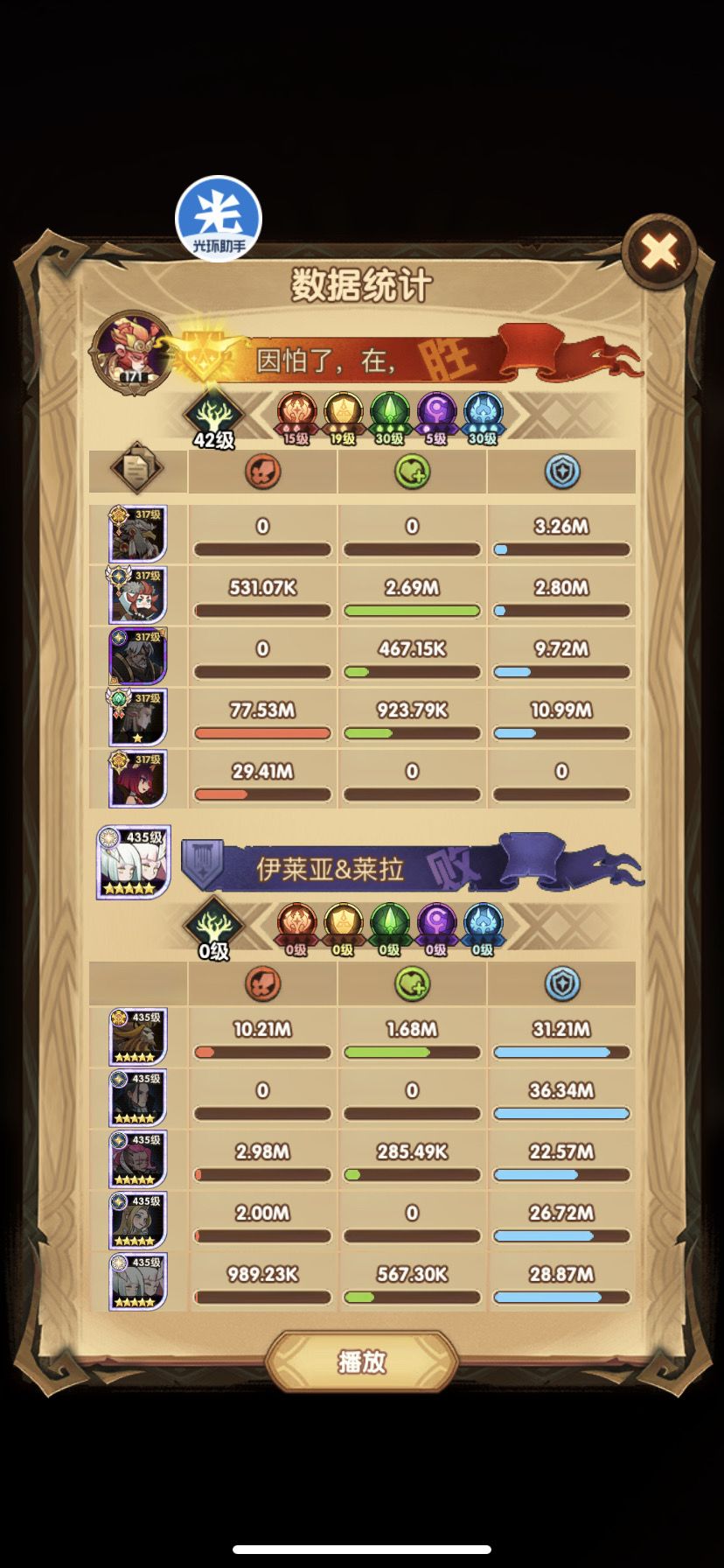Select the red attack stats column icon
Viewport: 724px width, 1568px height.
[261, 471]
